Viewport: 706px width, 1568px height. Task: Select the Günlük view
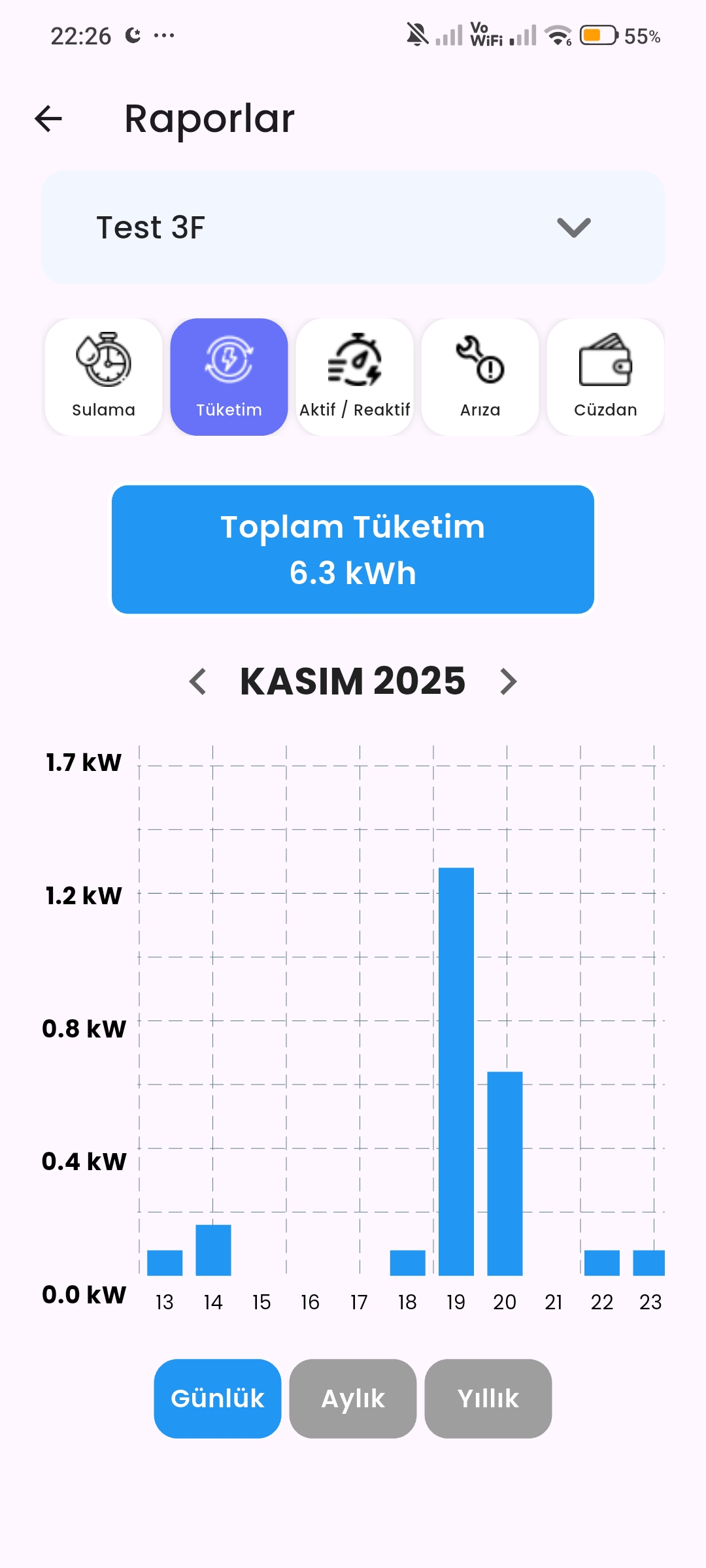click(217, 1399)
